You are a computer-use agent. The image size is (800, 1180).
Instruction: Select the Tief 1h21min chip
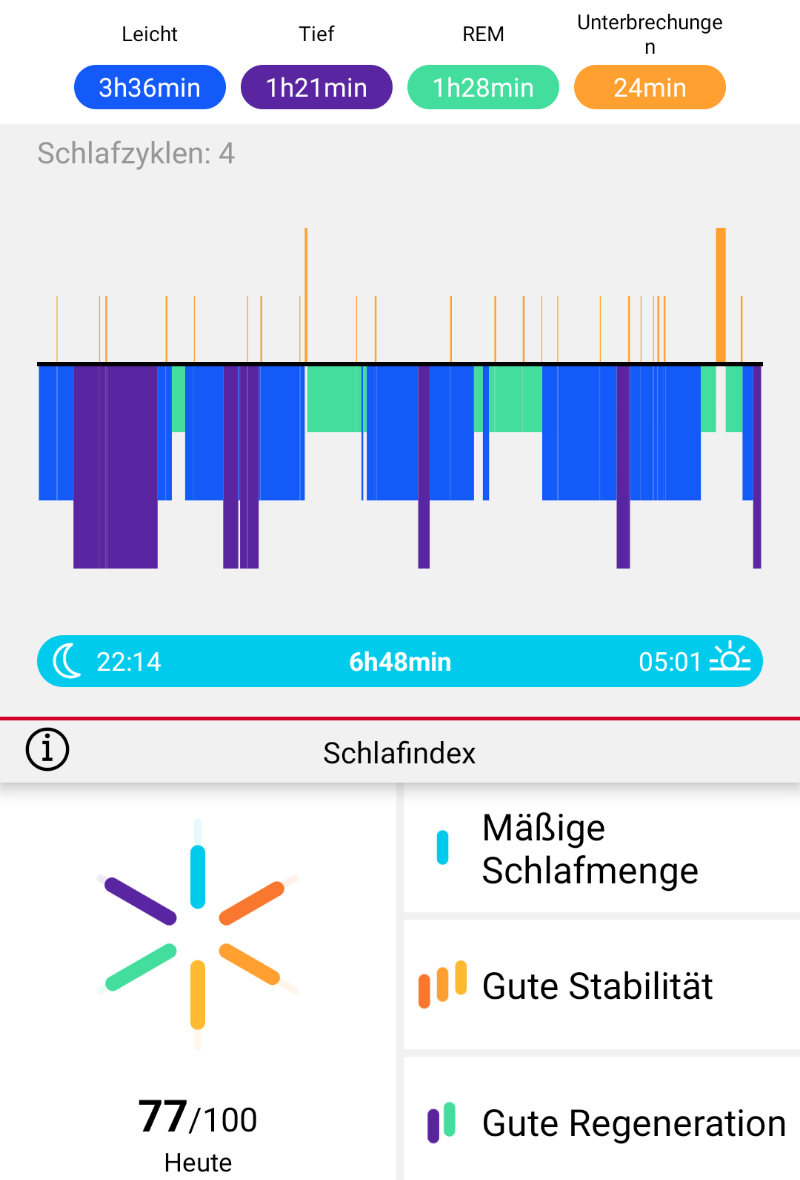316,87
